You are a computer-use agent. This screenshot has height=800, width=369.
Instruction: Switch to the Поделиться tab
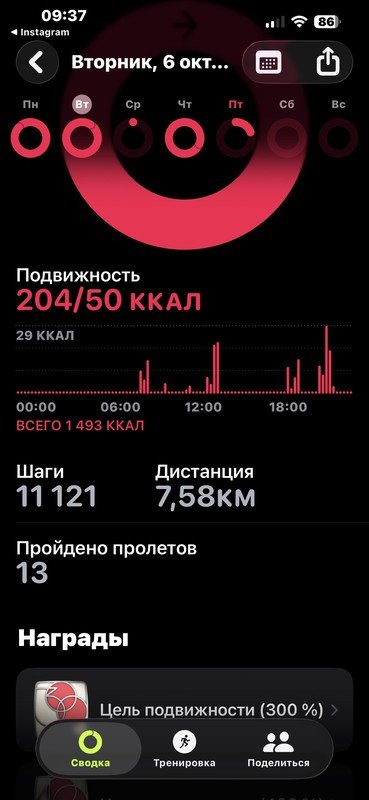pyautogui.click(x=278, y=749)
